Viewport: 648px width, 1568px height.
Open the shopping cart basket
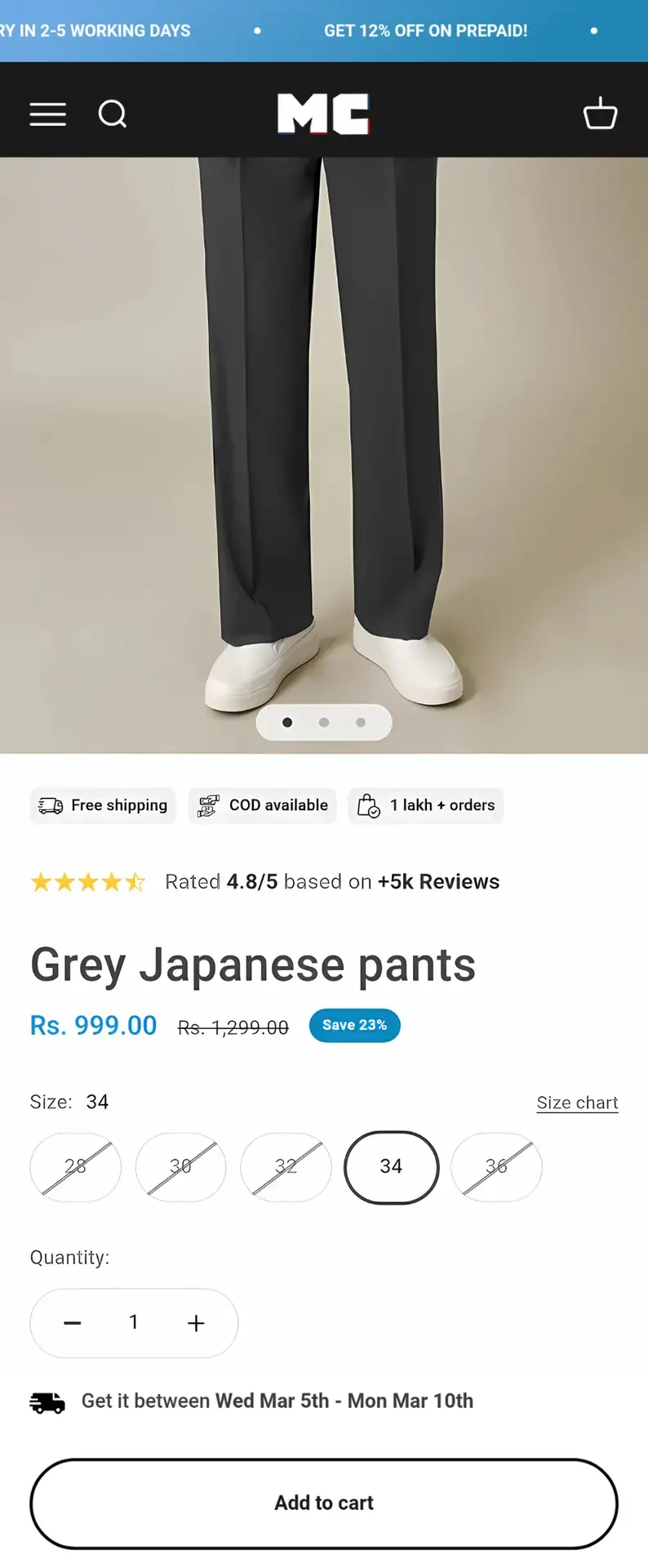600,114
